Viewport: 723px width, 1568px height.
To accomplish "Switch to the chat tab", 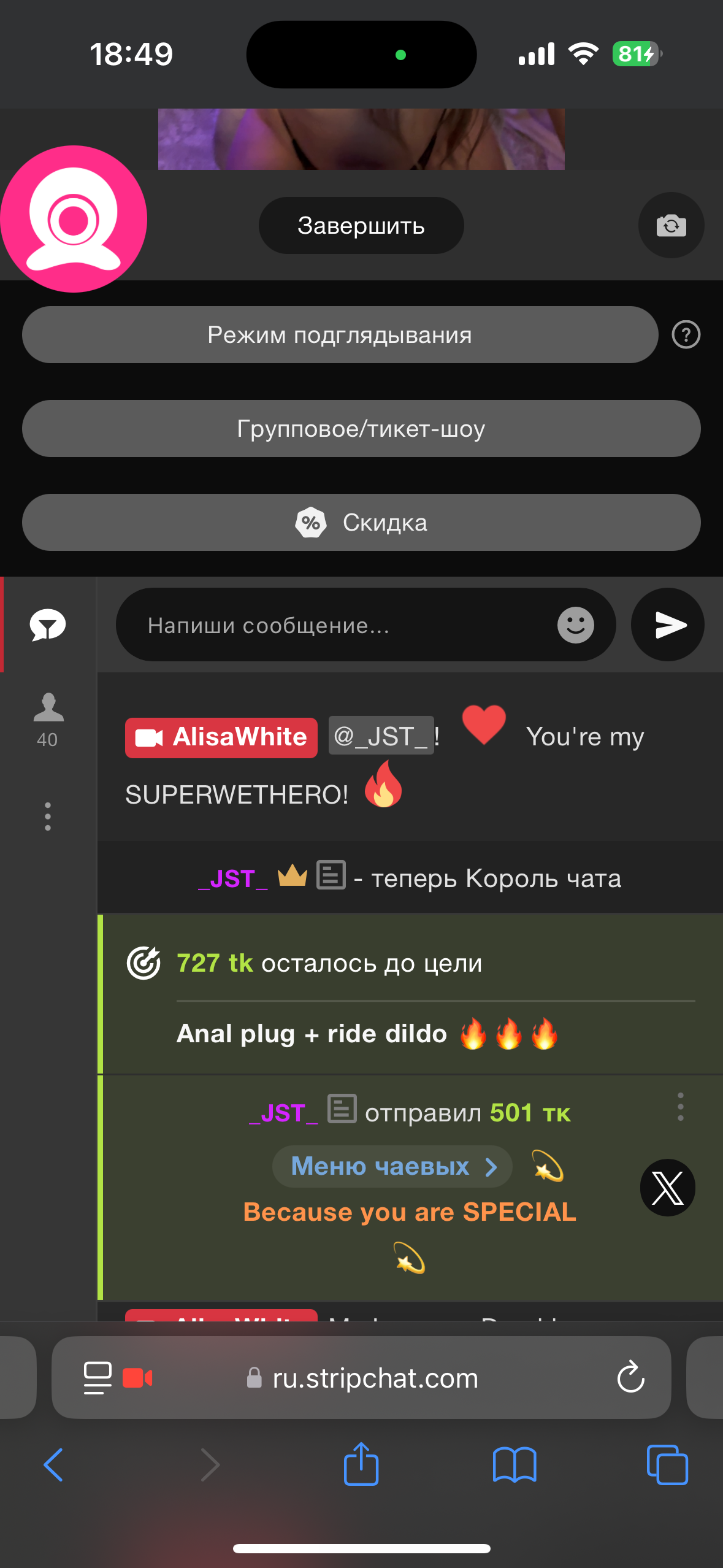I will [48, 625].
